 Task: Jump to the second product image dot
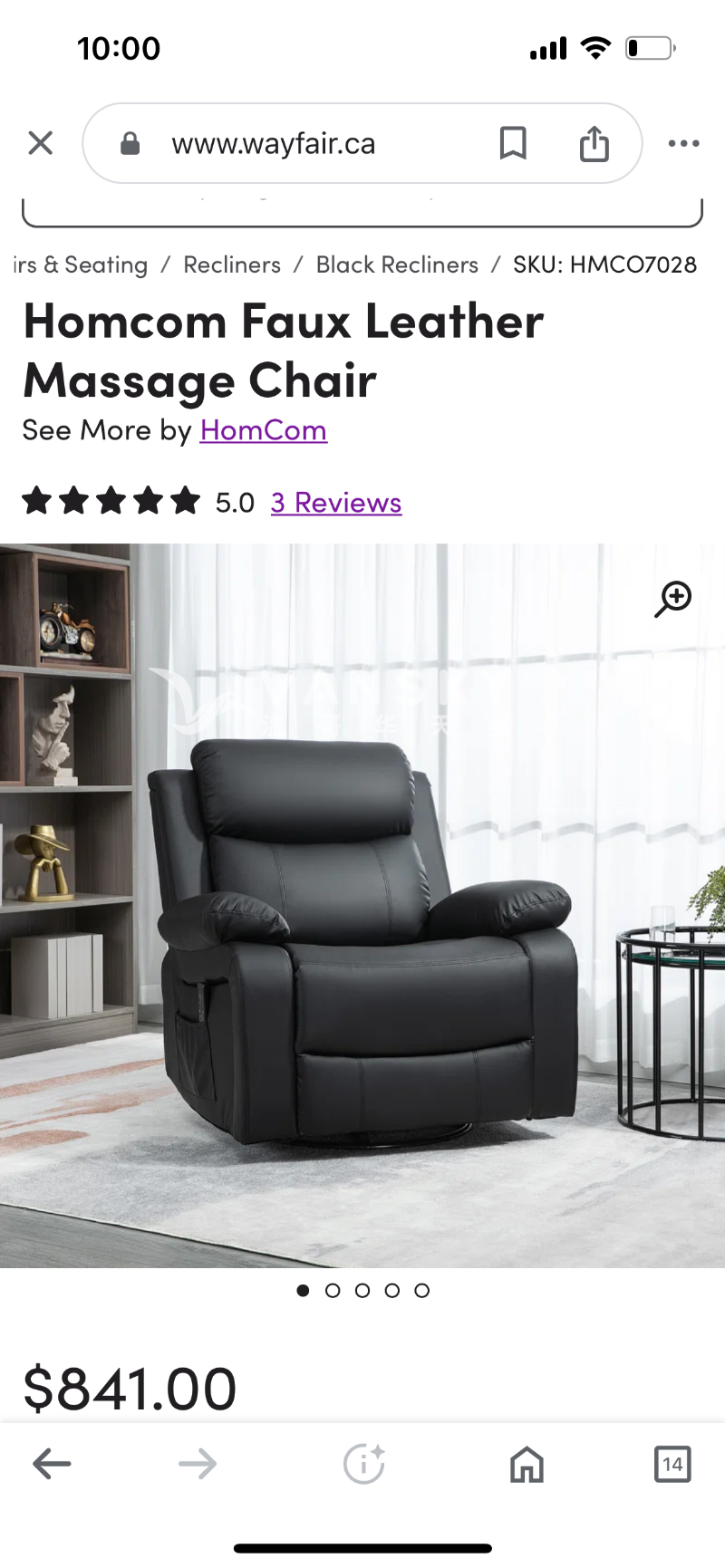[x=333, y=1291]
